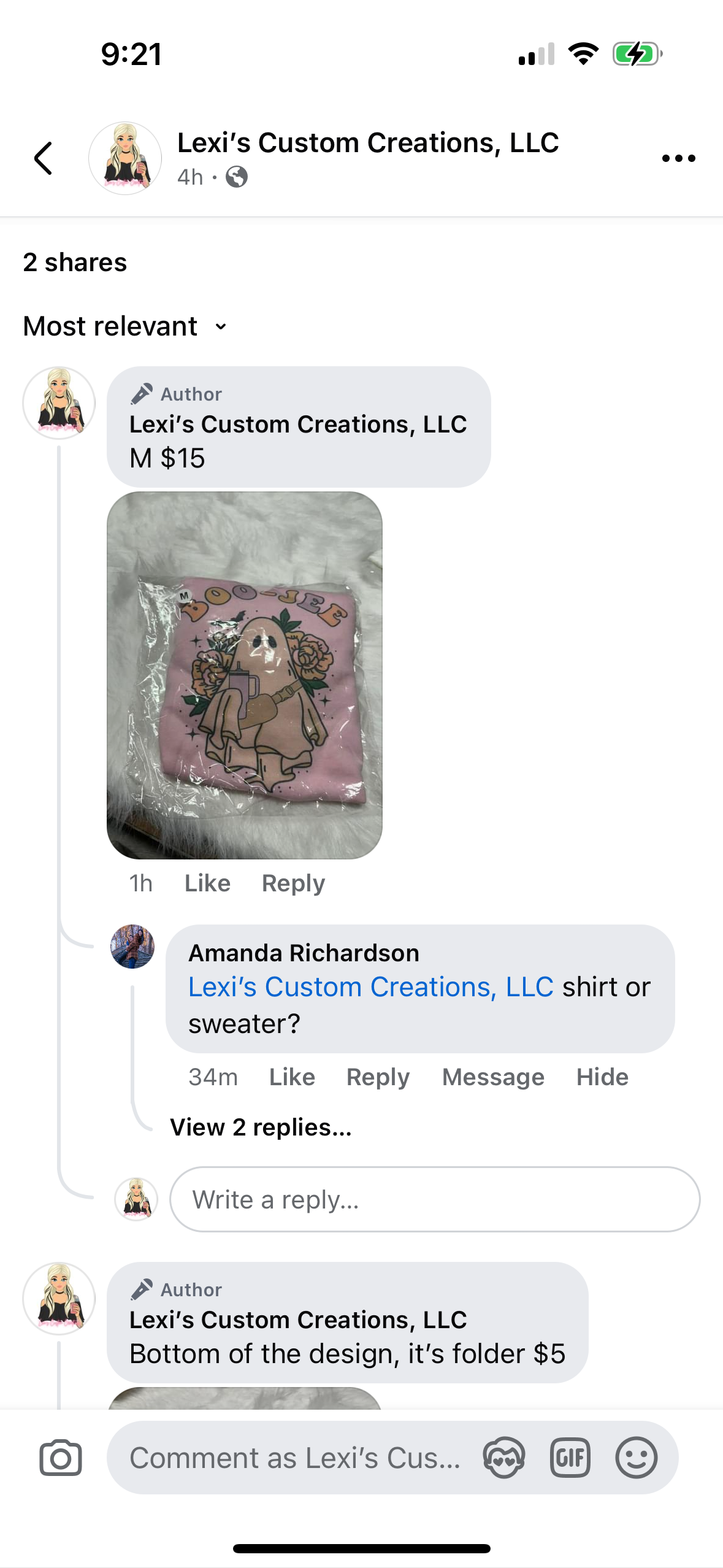Open the emoji picker
The image size is (723, 1568).
(x=636, y=1458)
